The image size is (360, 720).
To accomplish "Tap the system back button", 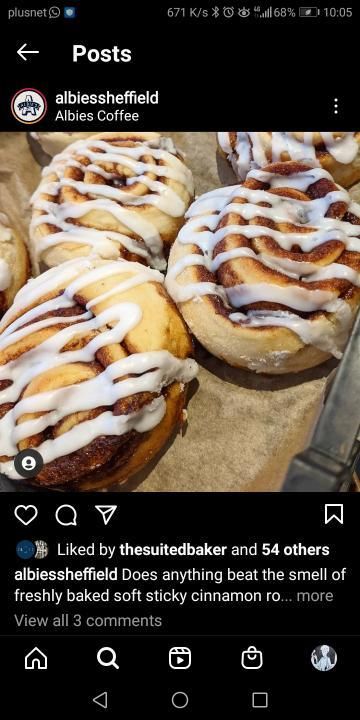I will tap(100, 700).
